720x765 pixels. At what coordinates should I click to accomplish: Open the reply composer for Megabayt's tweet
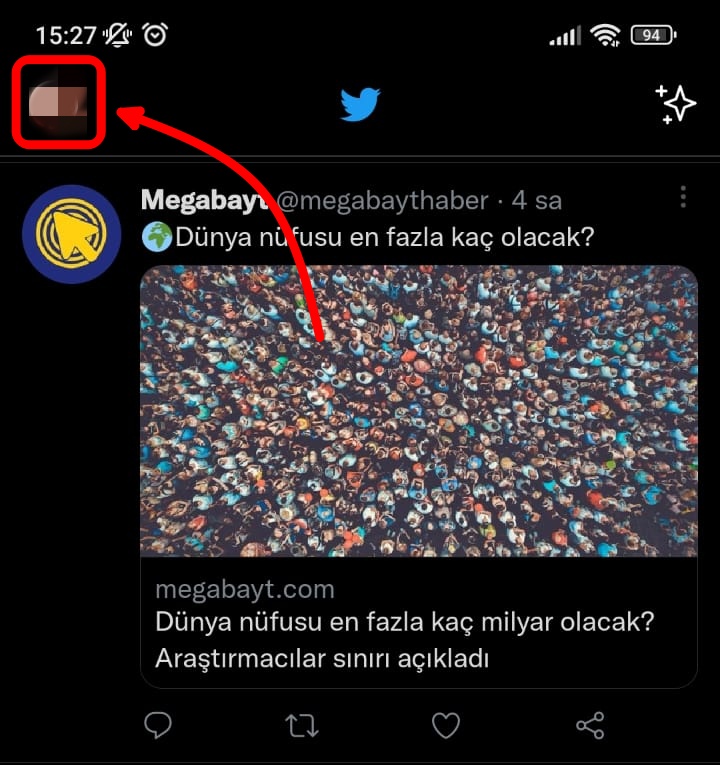(x=156, y=725)
